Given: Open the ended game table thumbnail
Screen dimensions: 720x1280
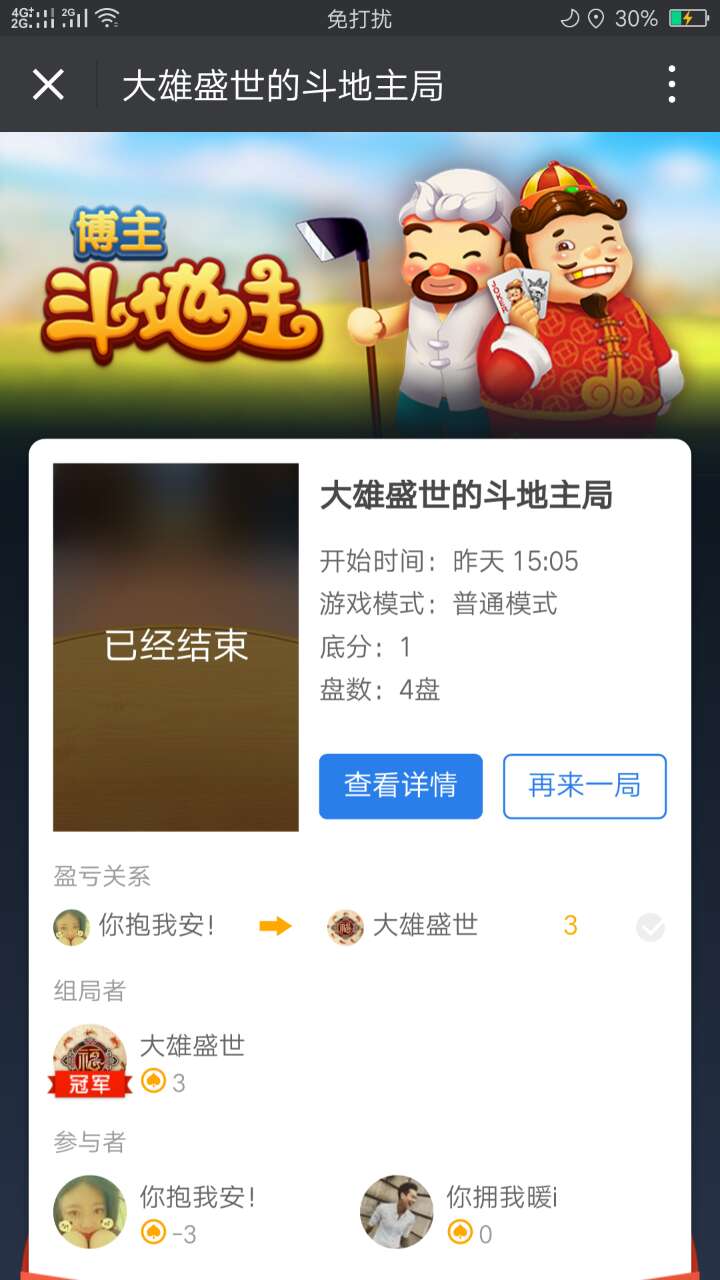Looking at the screenshot, I should (x=176, y=647).
